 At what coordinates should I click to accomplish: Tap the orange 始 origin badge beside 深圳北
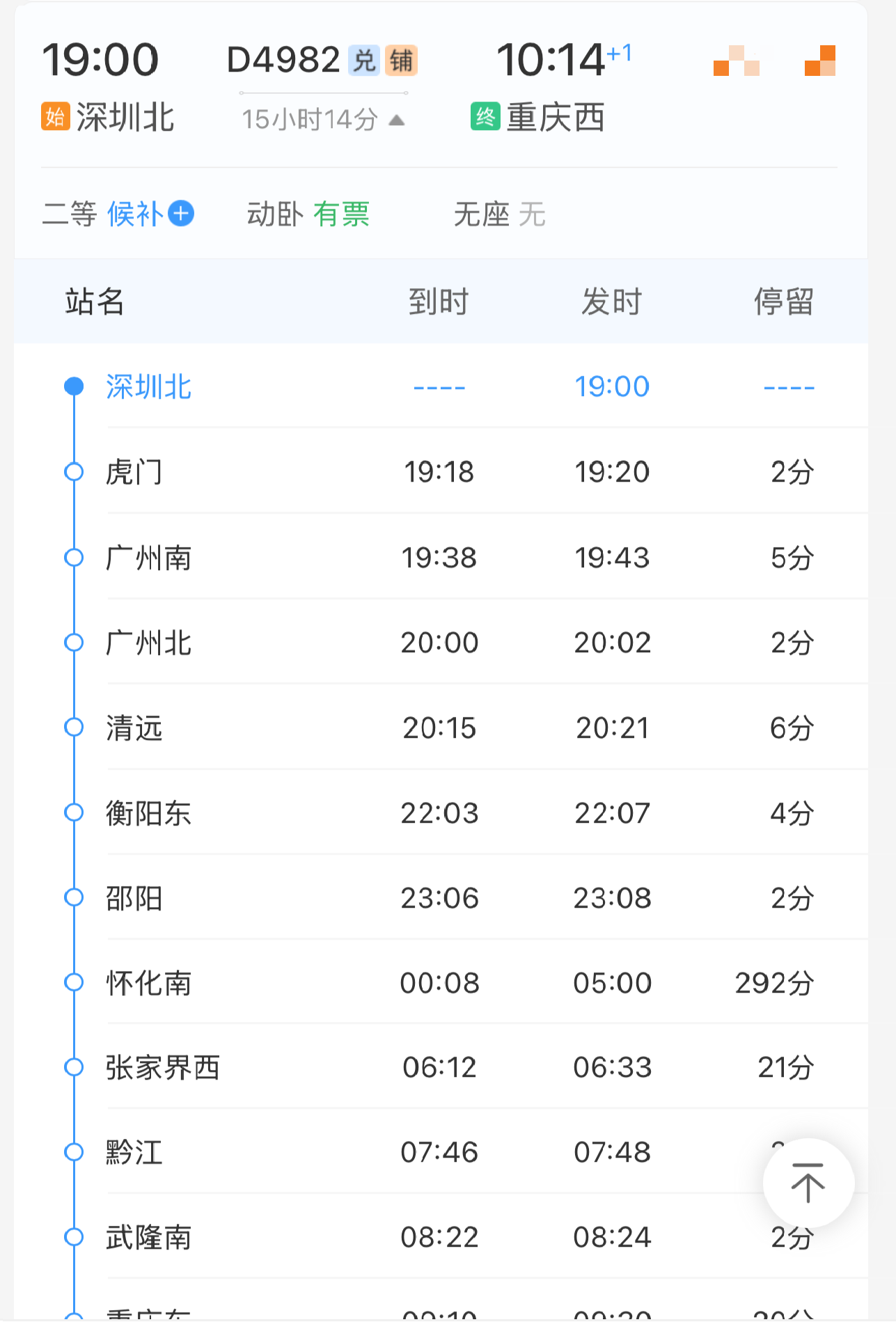[54, 118]
